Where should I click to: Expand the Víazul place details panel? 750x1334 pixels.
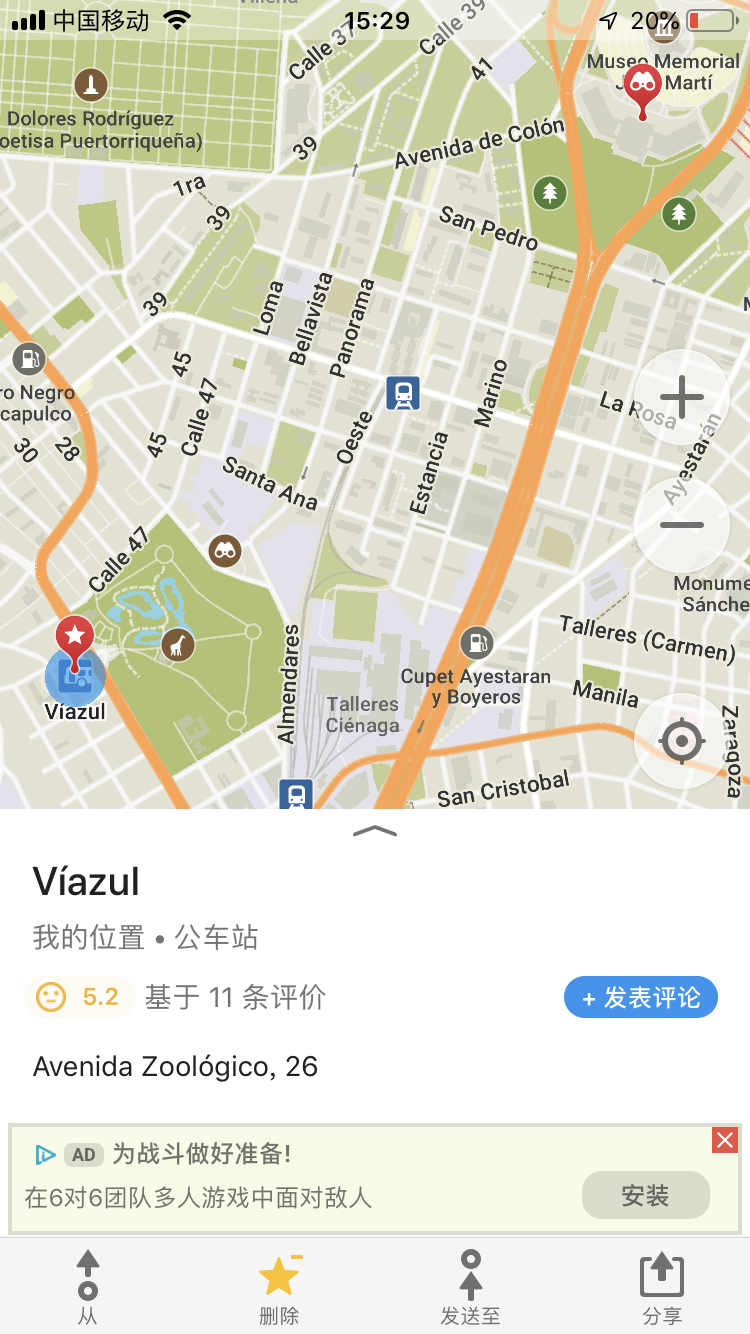pos(375,831)
